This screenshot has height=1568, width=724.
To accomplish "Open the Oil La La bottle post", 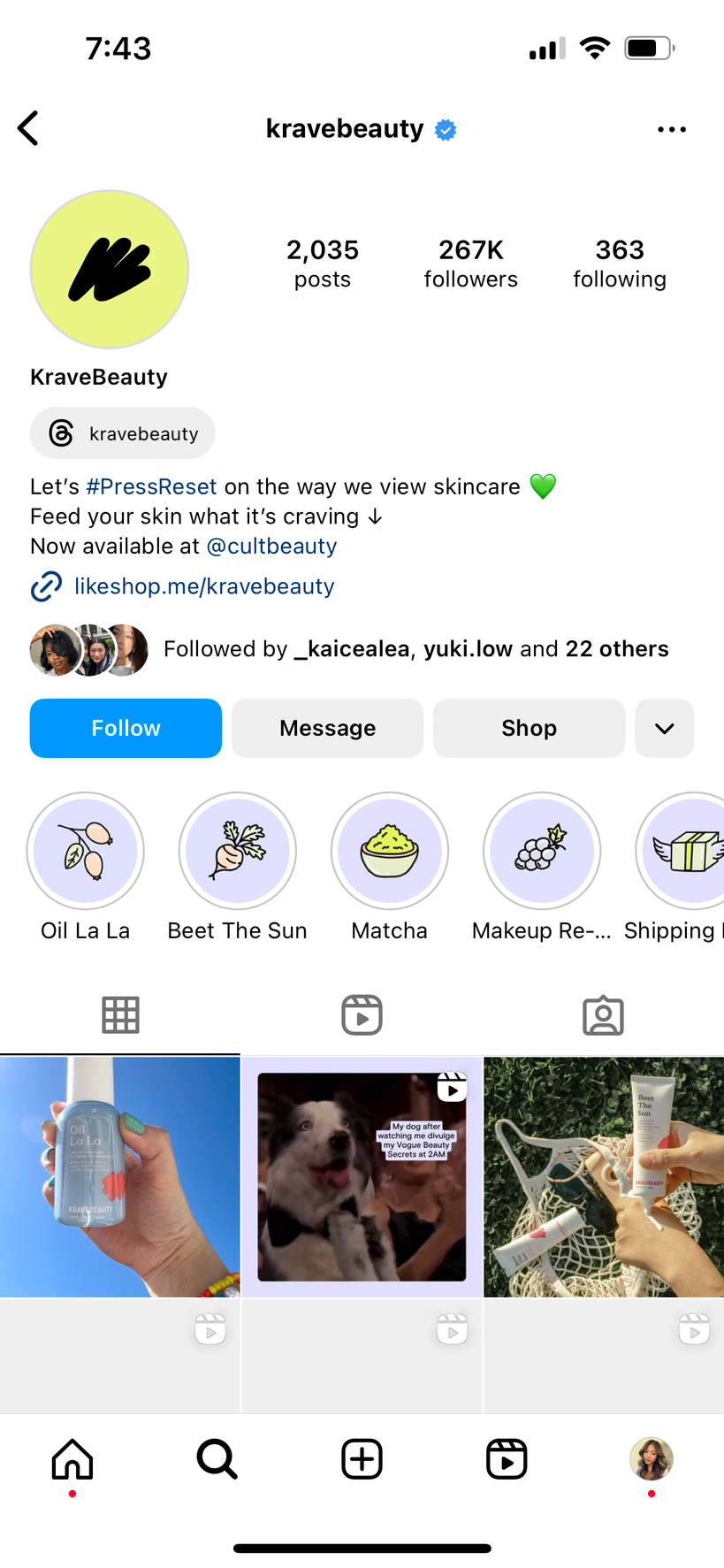I will 120,1176.
